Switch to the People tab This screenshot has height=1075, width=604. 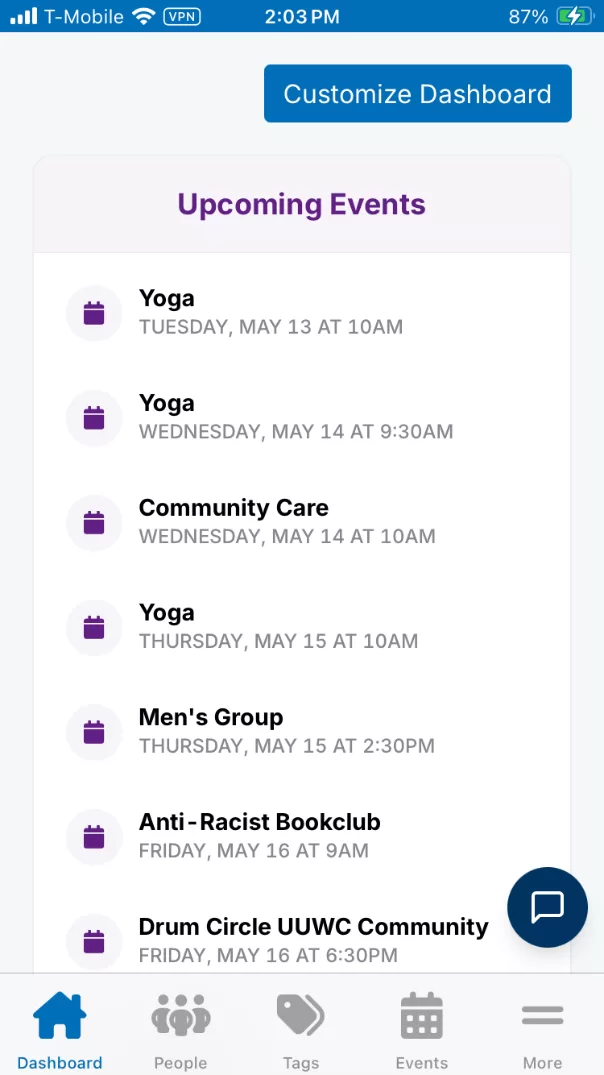(x=181, y=1030)
